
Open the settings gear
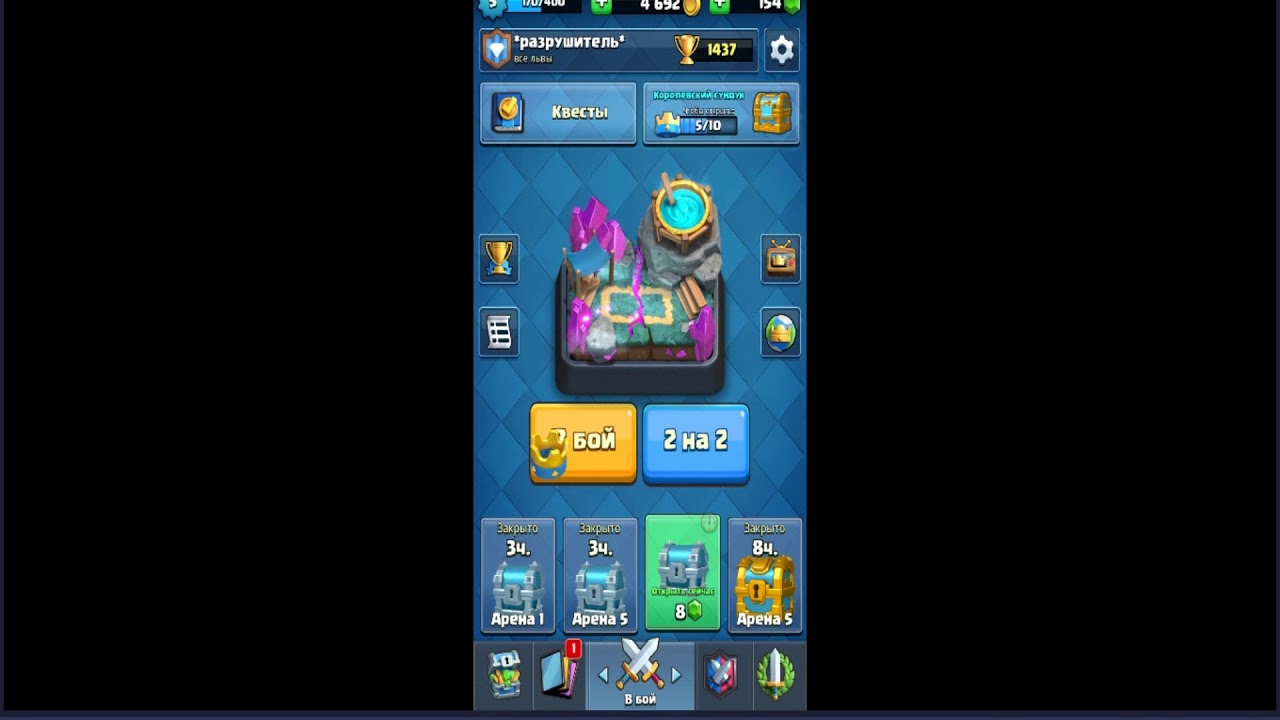pos(781,50)
